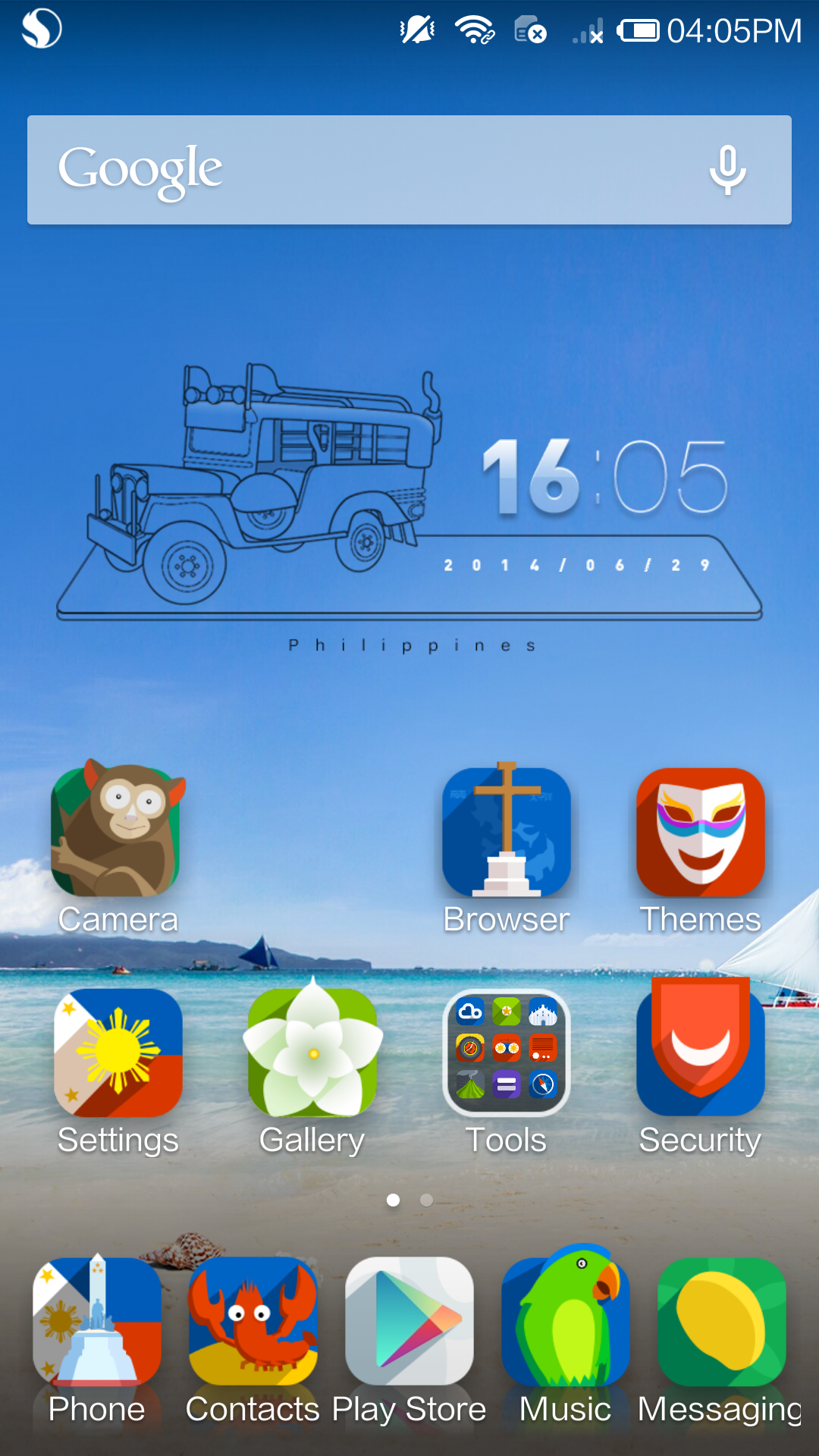Expand the Tools folder
Screen dimensions: 819x1456
507,1054
